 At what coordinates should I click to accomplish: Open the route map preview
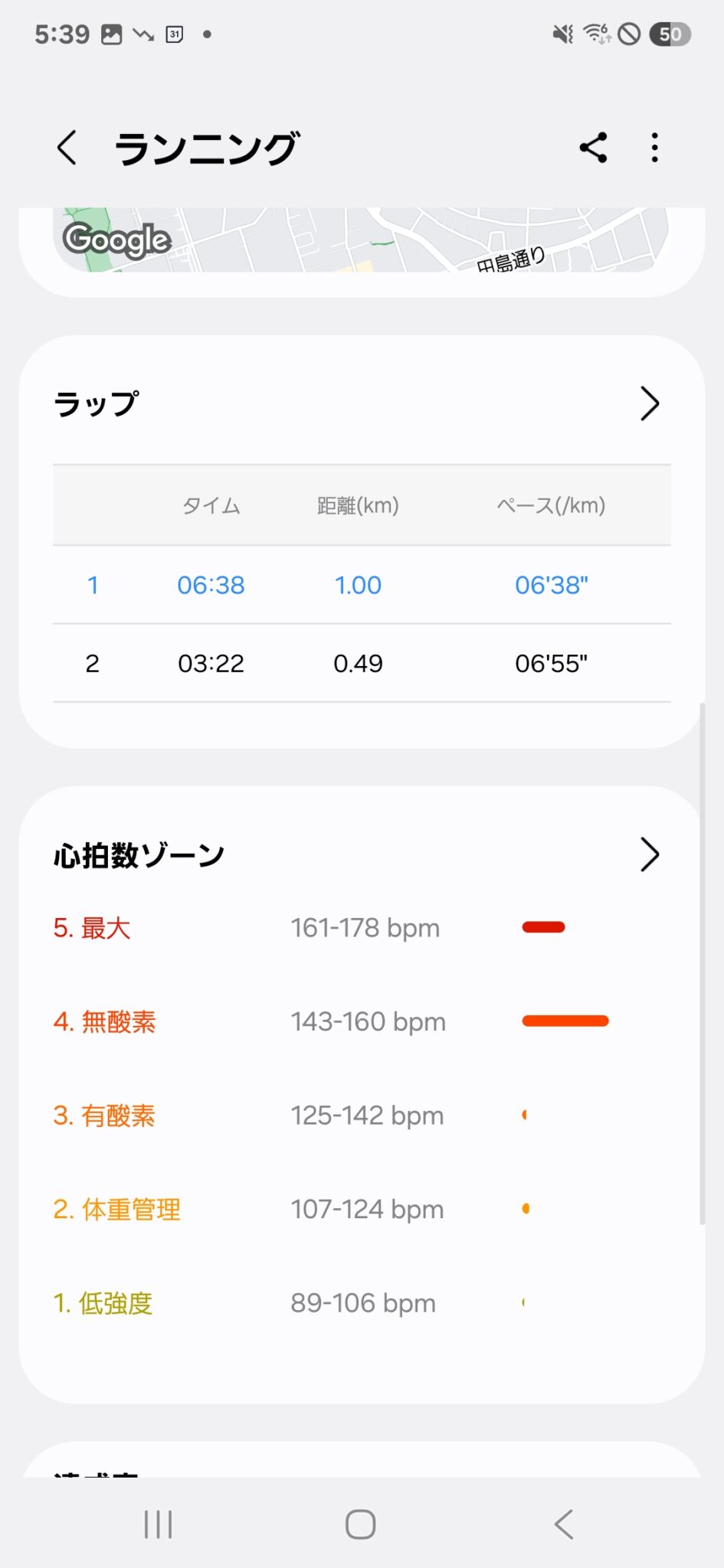362,240
